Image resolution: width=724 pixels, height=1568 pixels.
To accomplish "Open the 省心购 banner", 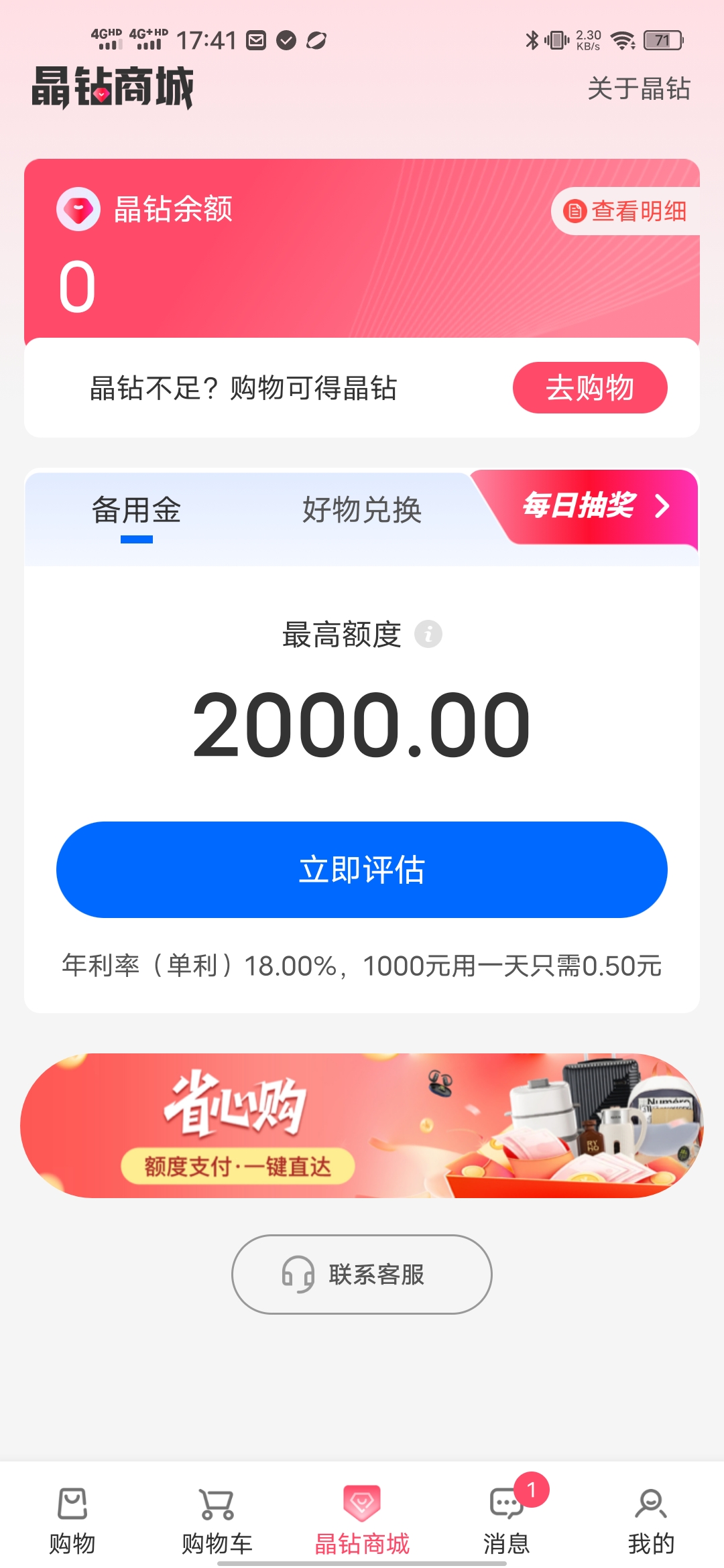I will point(362,1126).
